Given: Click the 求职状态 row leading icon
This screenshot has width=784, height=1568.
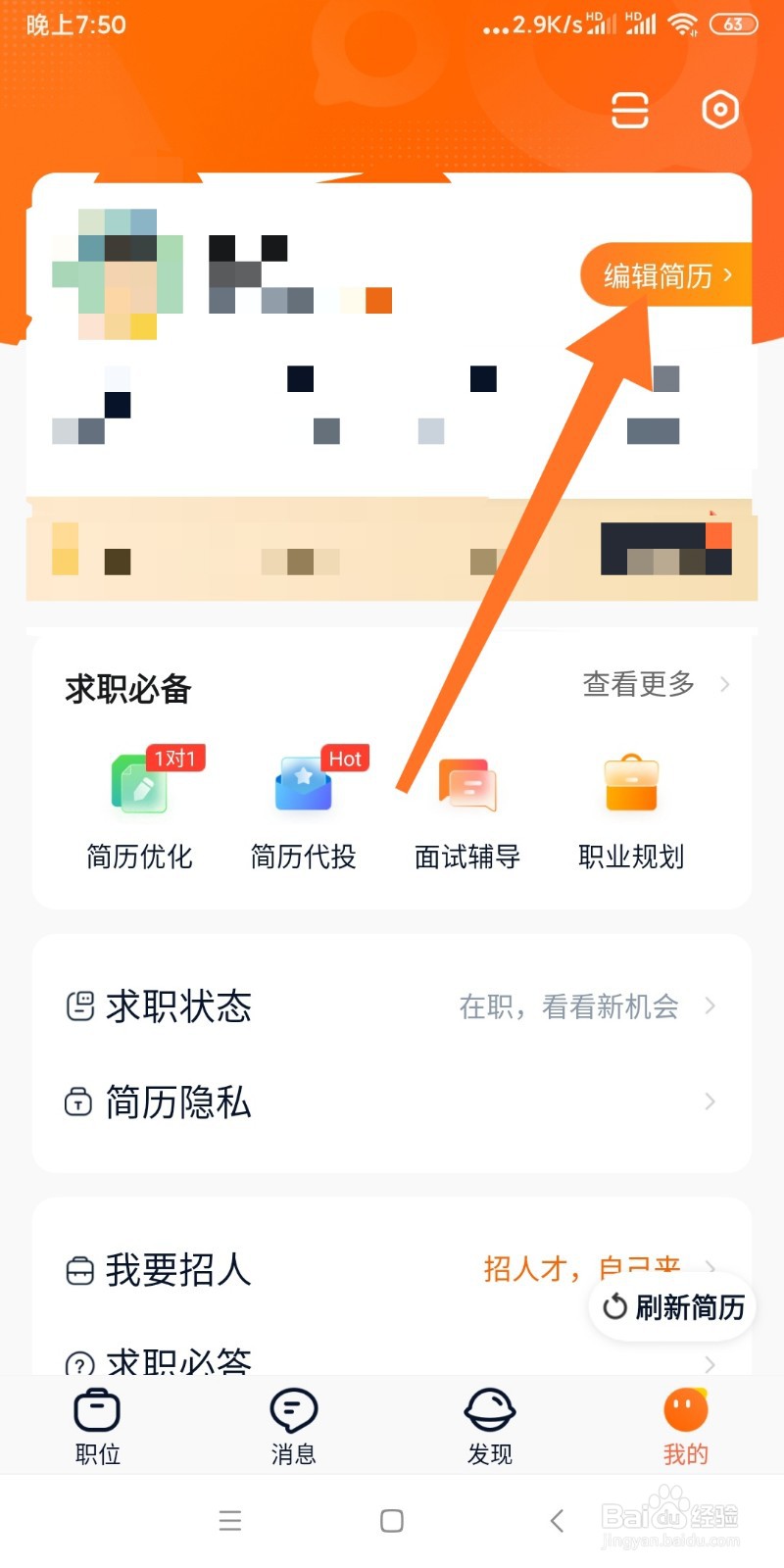Looking at the screenshot, I should pos(80,1005).
